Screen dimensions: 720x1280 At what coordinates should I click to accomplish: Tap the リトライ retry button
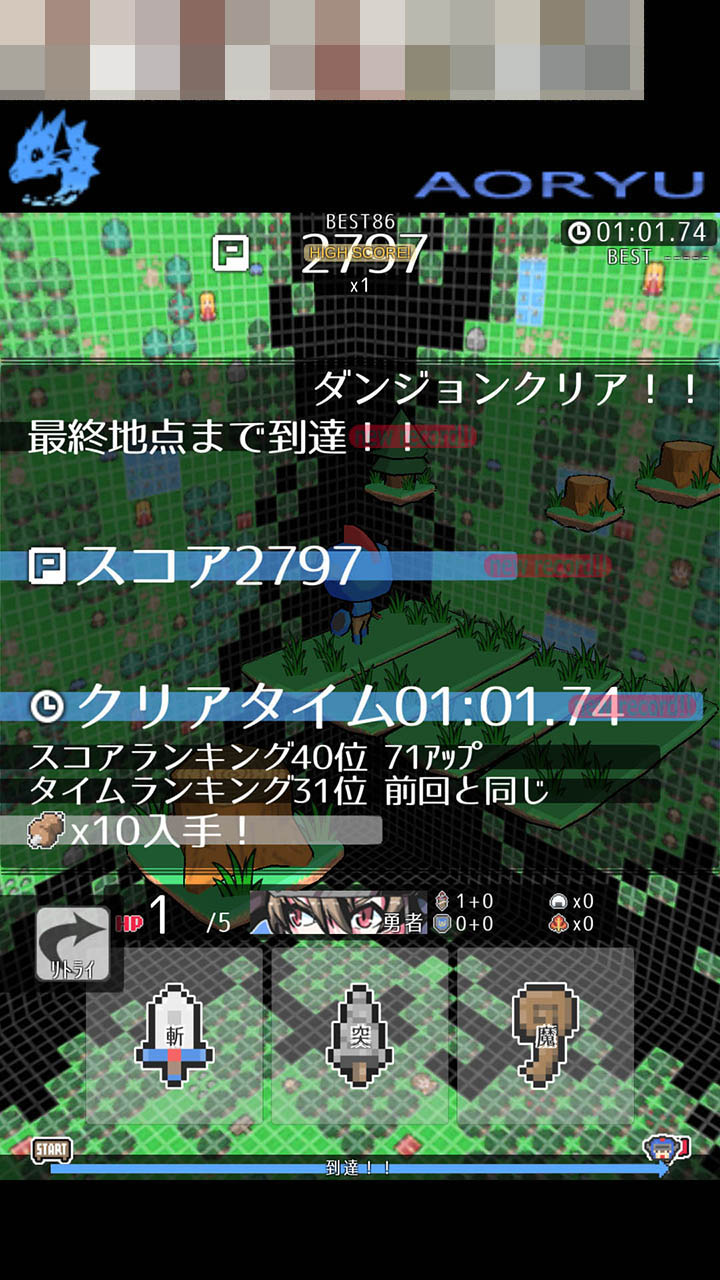[72, 945]
